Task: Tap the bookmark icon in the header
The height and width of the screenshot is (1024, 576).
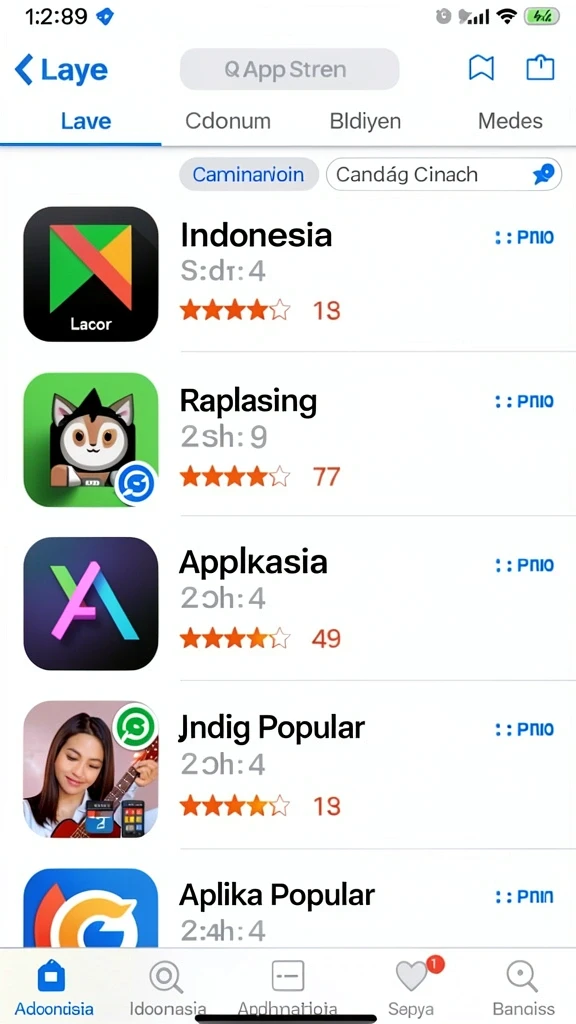Action: (x=481, y=68)
